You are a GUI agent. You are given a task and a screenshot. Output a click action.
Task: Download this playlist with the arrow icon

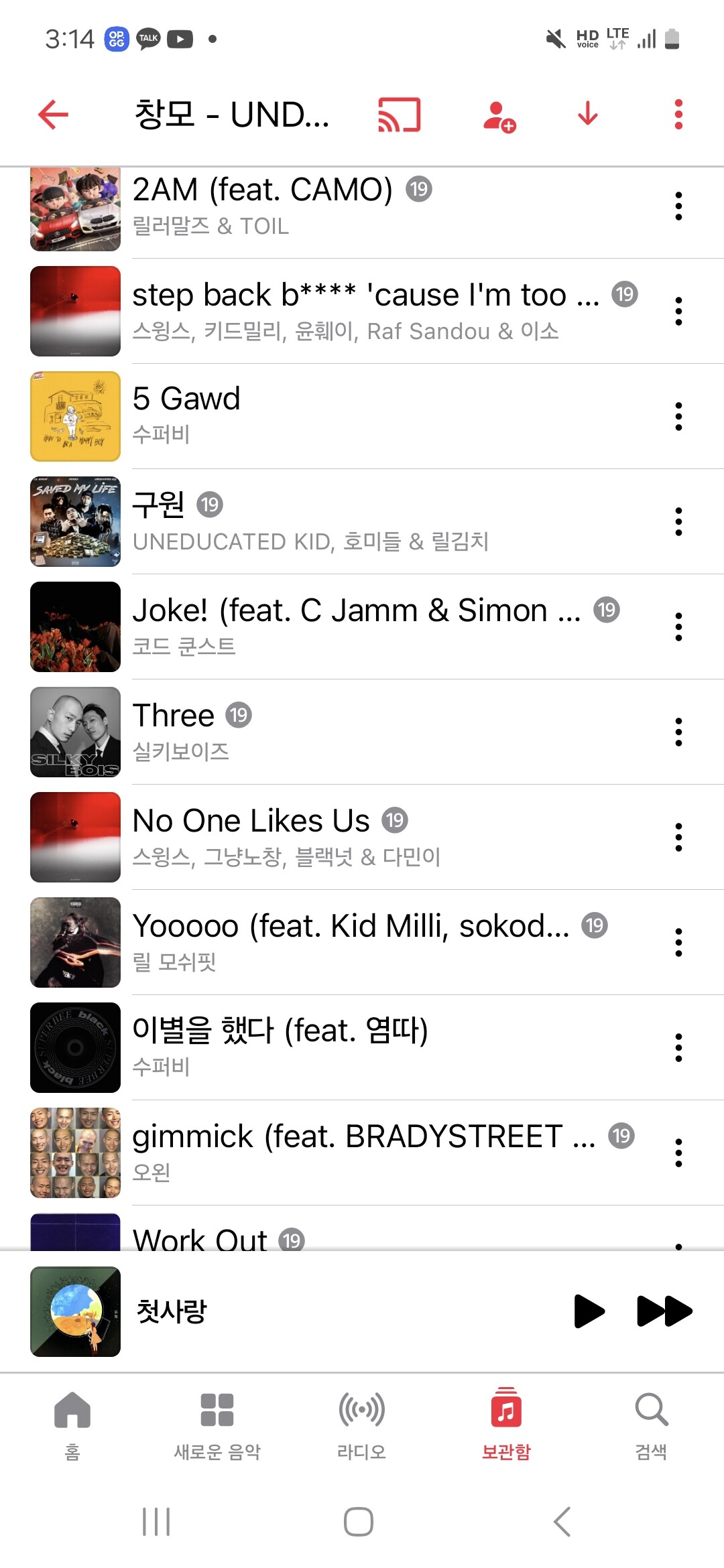pos(587,115)
